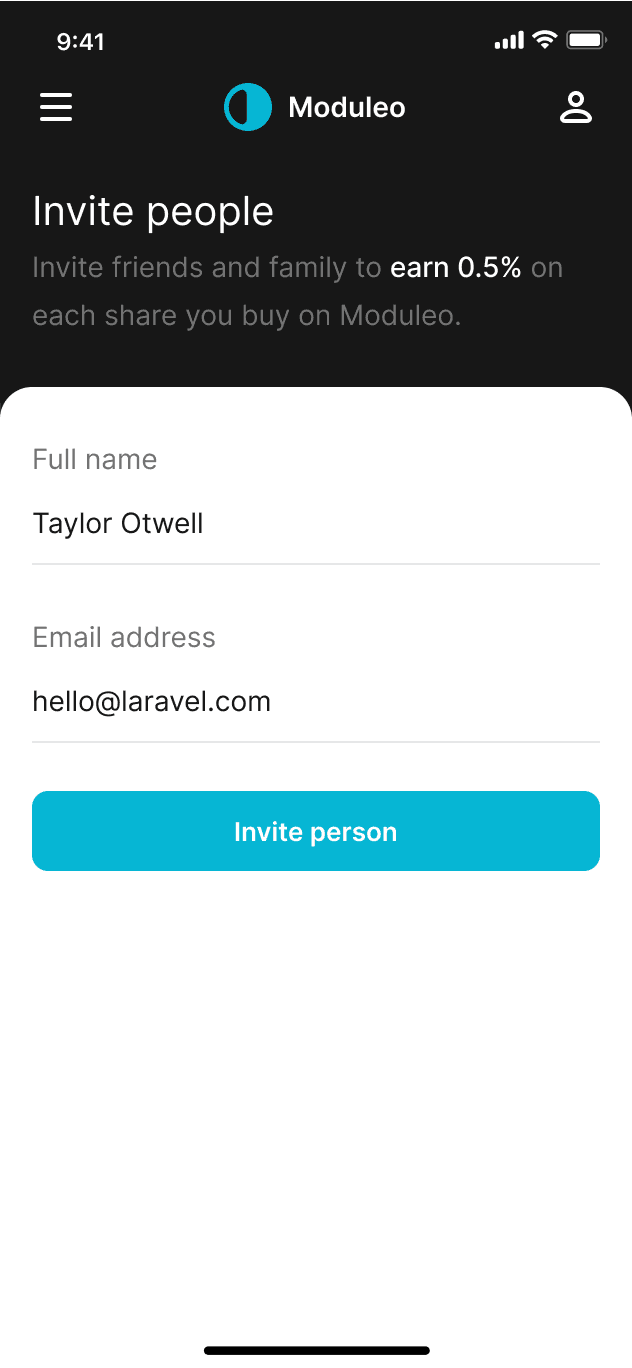Hit the Invite person button
Viewport: 632px width, 1368px height.
(316, 831)
